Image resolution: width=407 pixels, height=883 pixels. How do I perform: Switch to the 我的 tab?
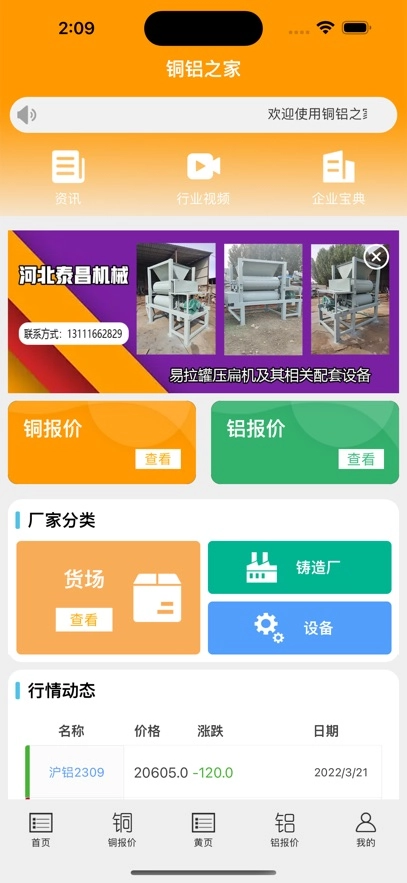pyautogui.click(x=366, y=830)
